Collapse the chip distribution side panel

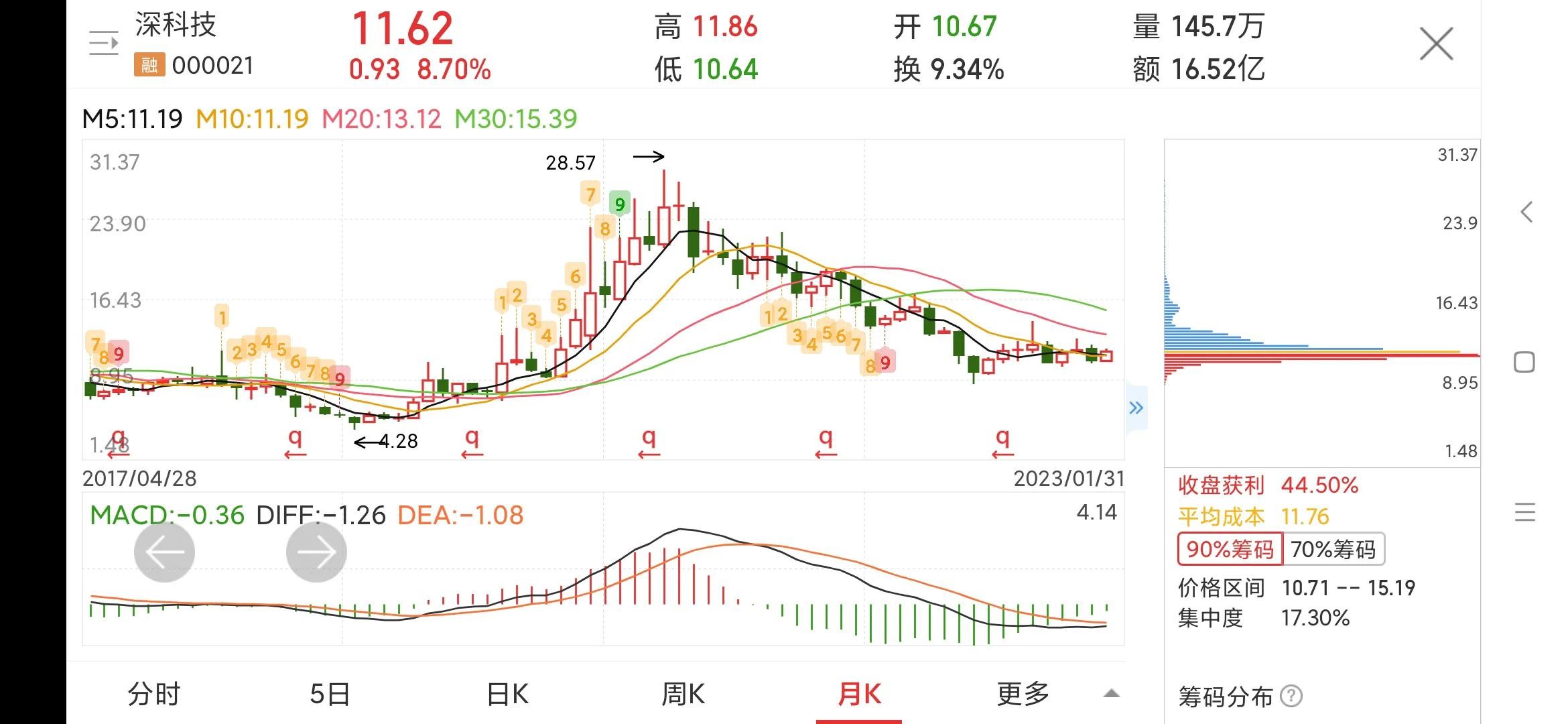(x=1136, y=408)
